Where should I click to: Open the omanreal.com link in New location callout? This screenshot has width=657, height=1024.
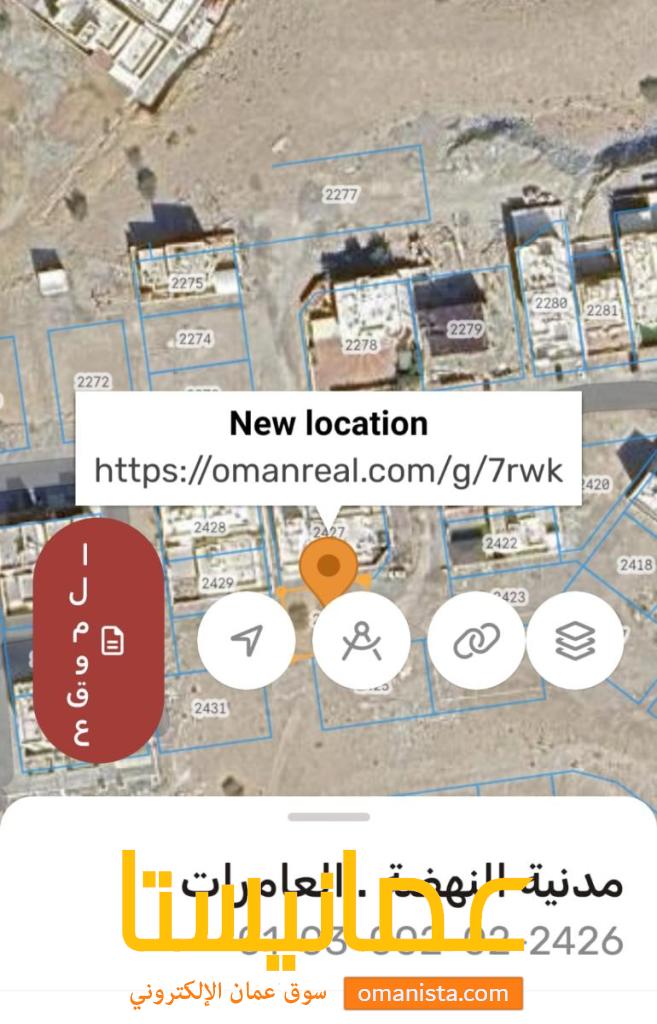pyautogui.click(x=328, y=471)
